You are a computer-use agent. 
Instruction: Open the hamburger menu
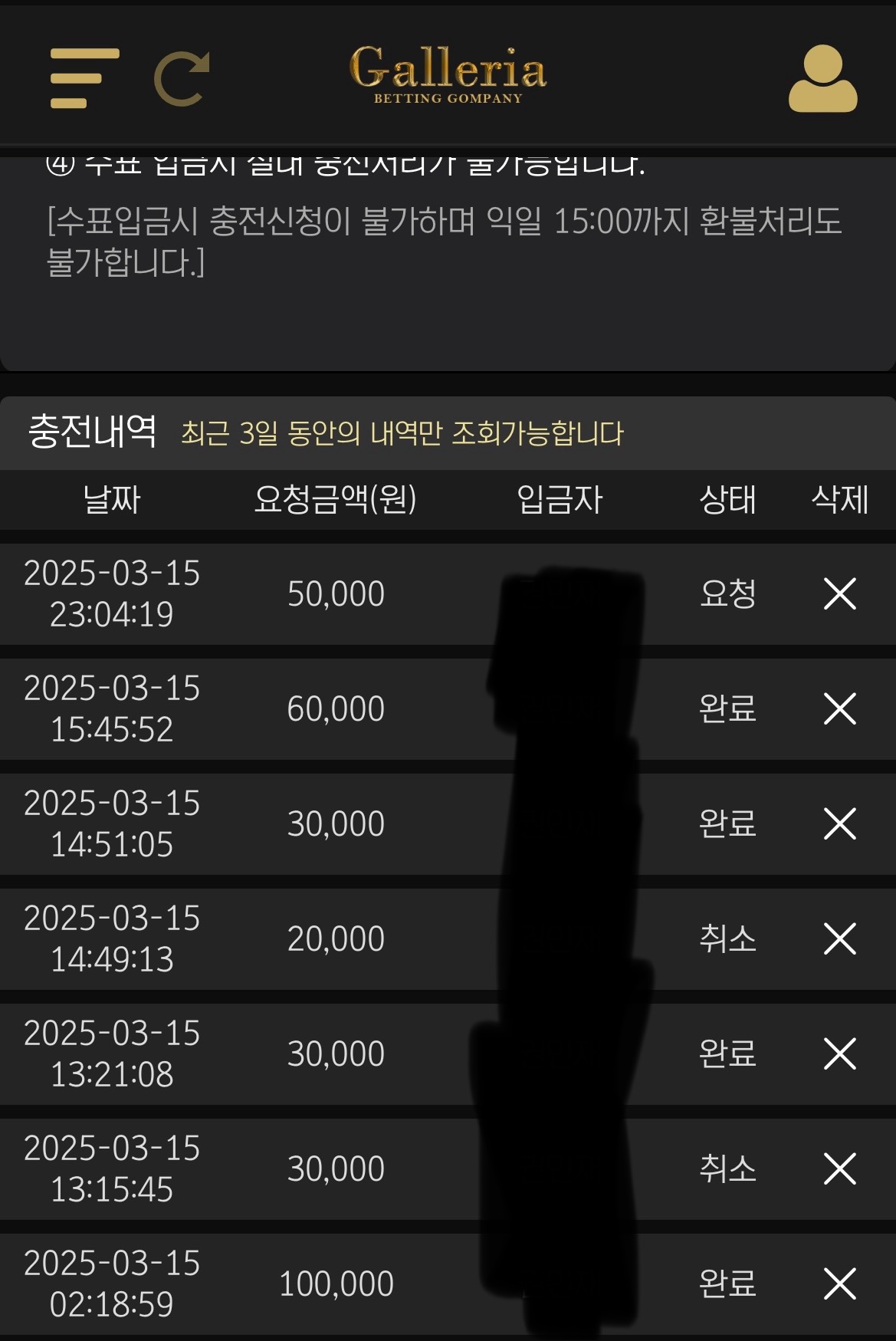pyautogui.click(x=84, y=78)
